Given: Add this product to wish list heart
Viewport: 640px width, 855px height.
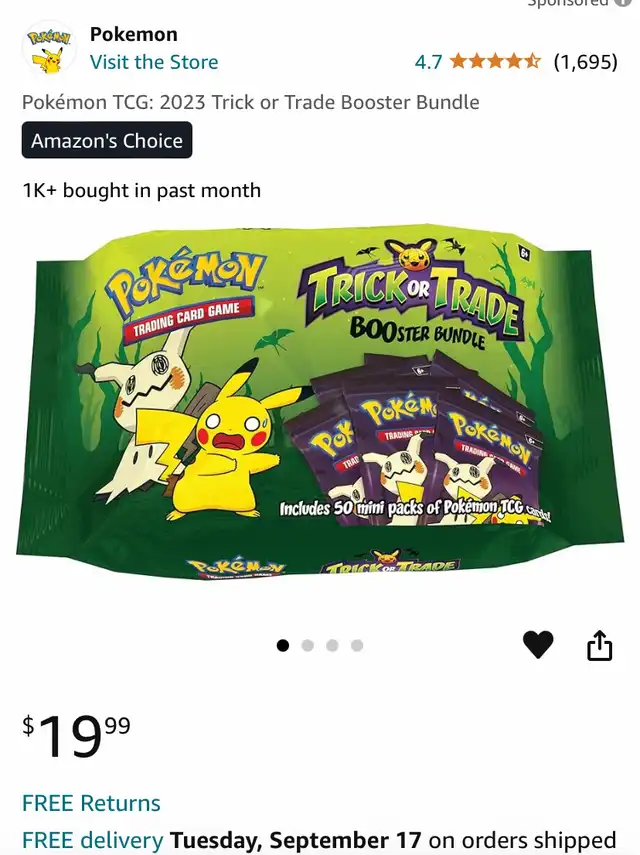Looking at the screenshot, I should coord(538,646).
